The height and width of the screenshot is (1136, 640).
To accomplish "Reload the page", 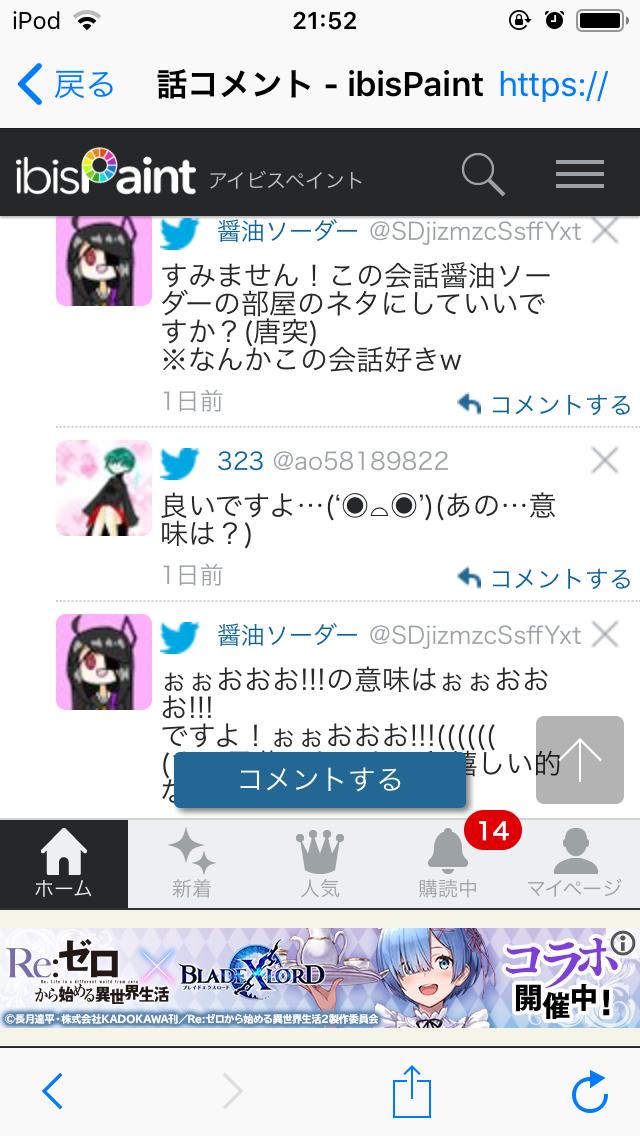I will point(589,1091).
